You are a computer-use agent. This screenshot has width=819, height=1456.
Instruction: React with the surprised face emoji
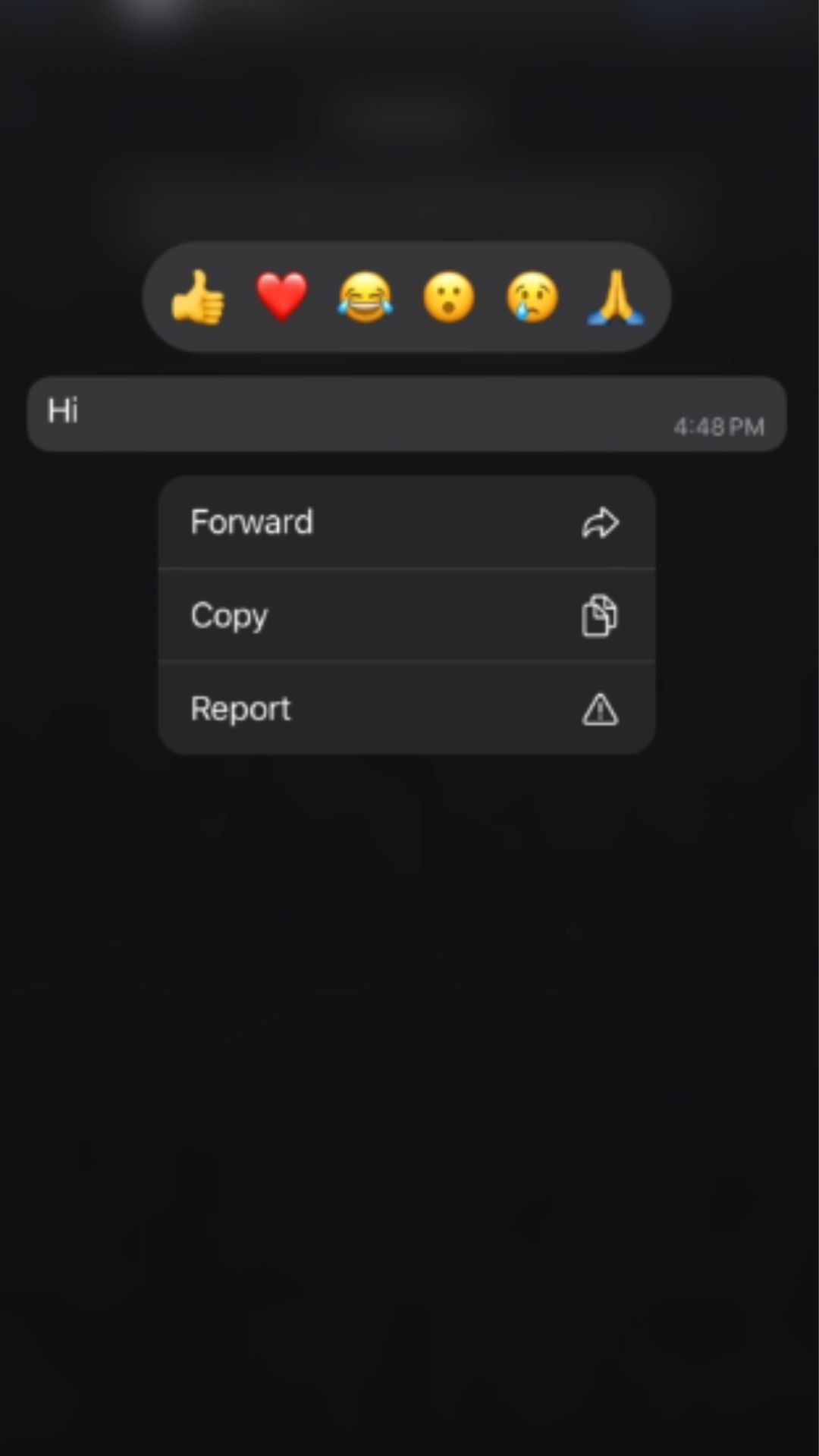click(x=449, y=297)
